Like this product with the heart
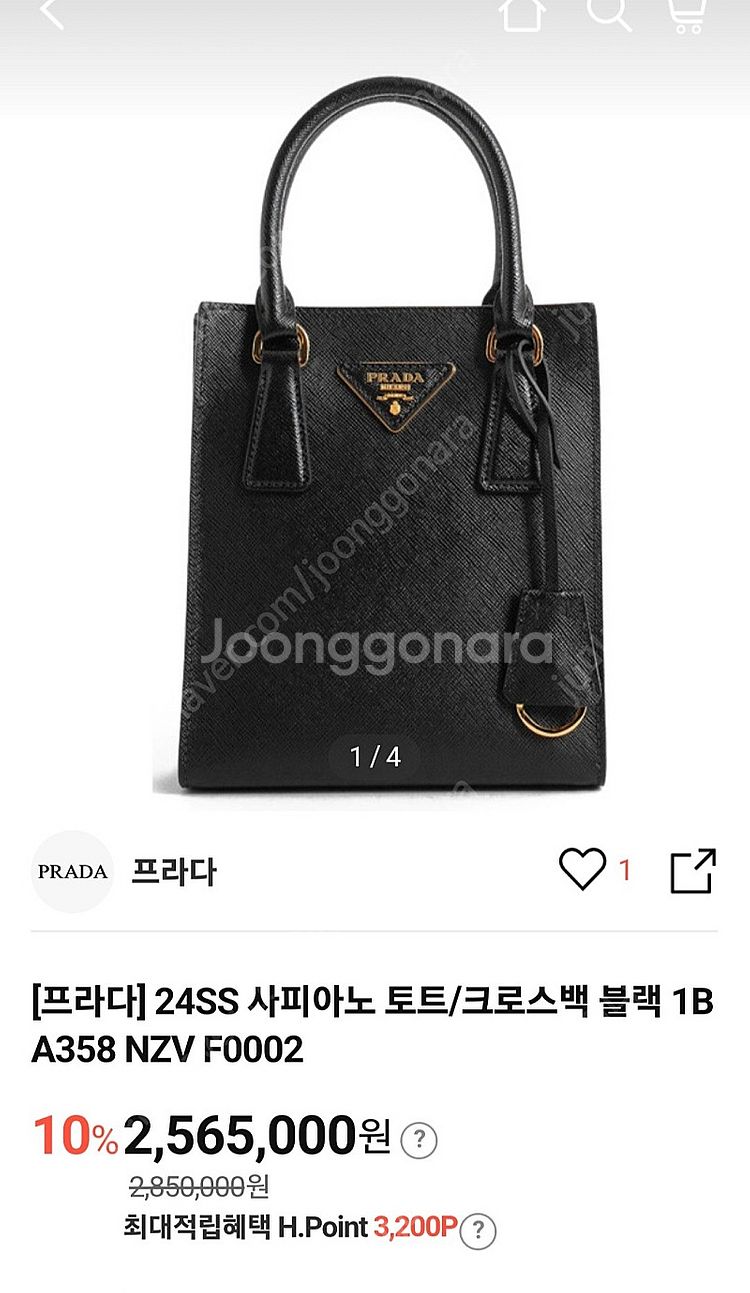 582,869
